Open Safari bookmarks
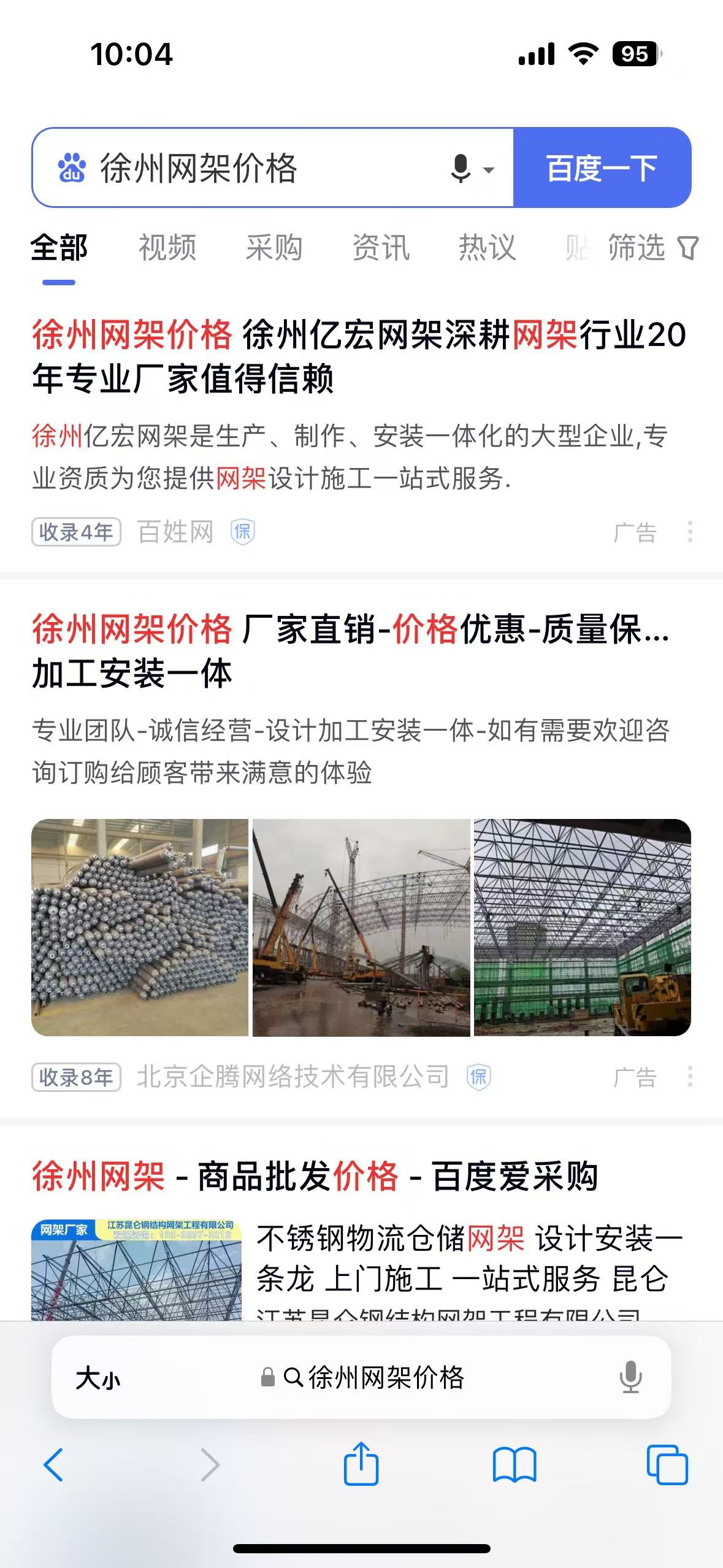 [x=515, y=1465]
